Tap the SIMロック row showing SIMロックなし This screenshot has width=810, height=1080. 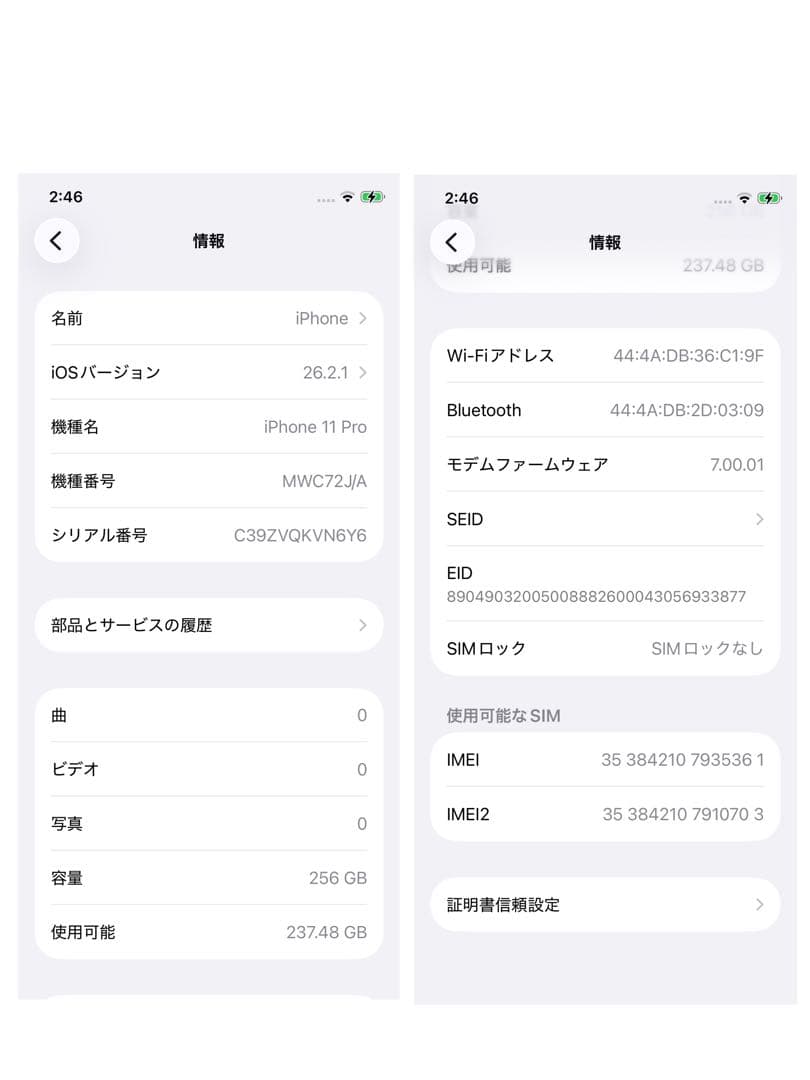point(604,648)
